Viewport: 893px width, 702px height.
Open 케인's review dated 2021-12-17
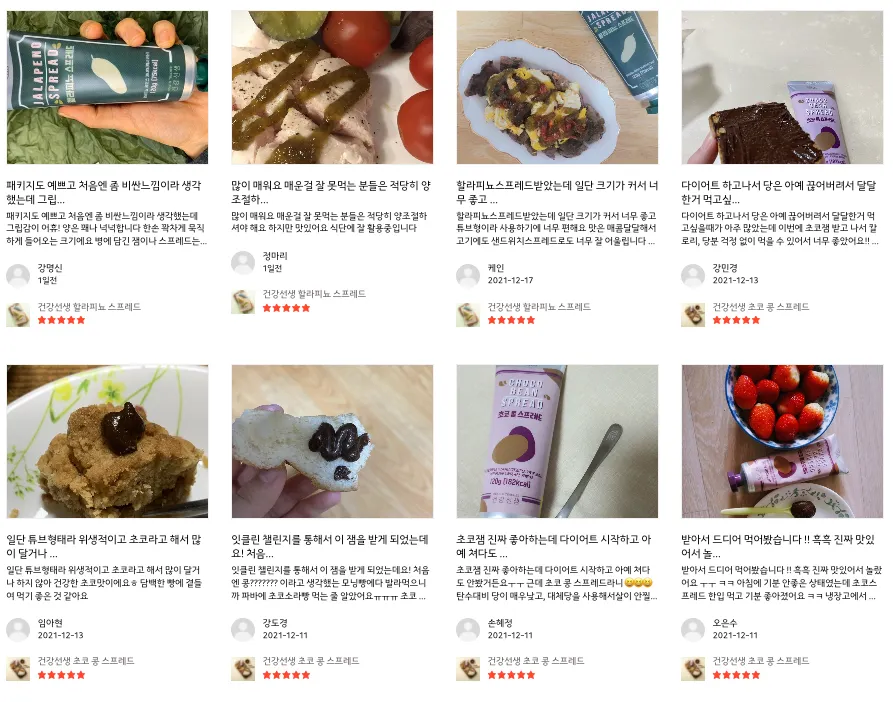557,192
